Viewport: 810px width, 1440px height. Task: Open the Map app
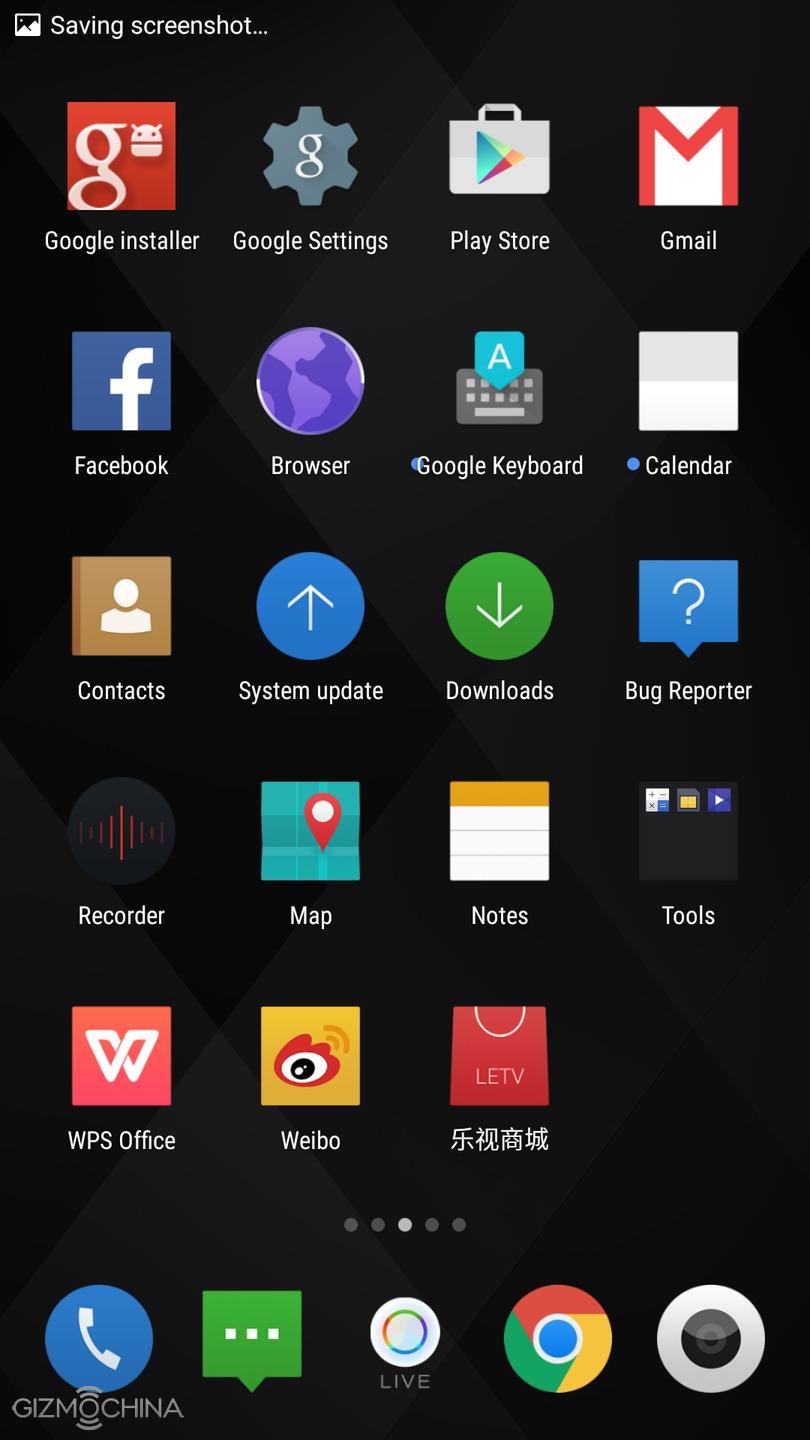(310, 831)
